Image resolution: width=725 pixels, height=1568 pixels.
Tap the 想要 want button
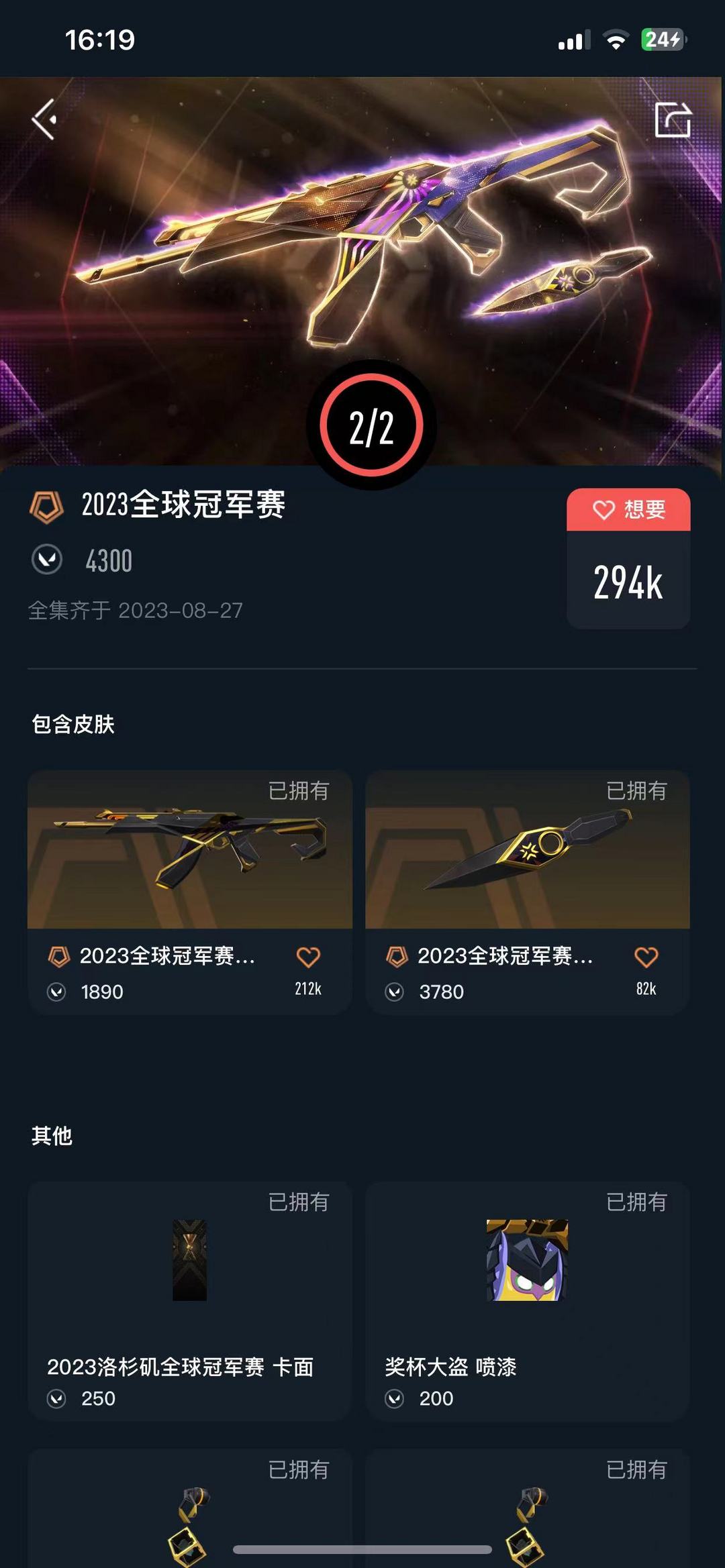(628, 511)
